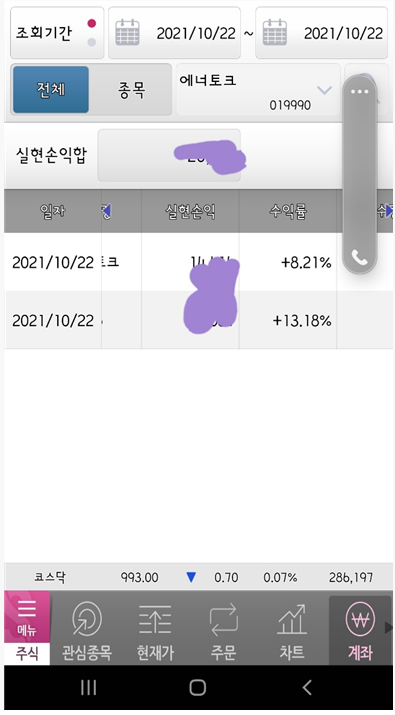Open the floating three-dot menu

pyautogui.click(x=359, y=92)
